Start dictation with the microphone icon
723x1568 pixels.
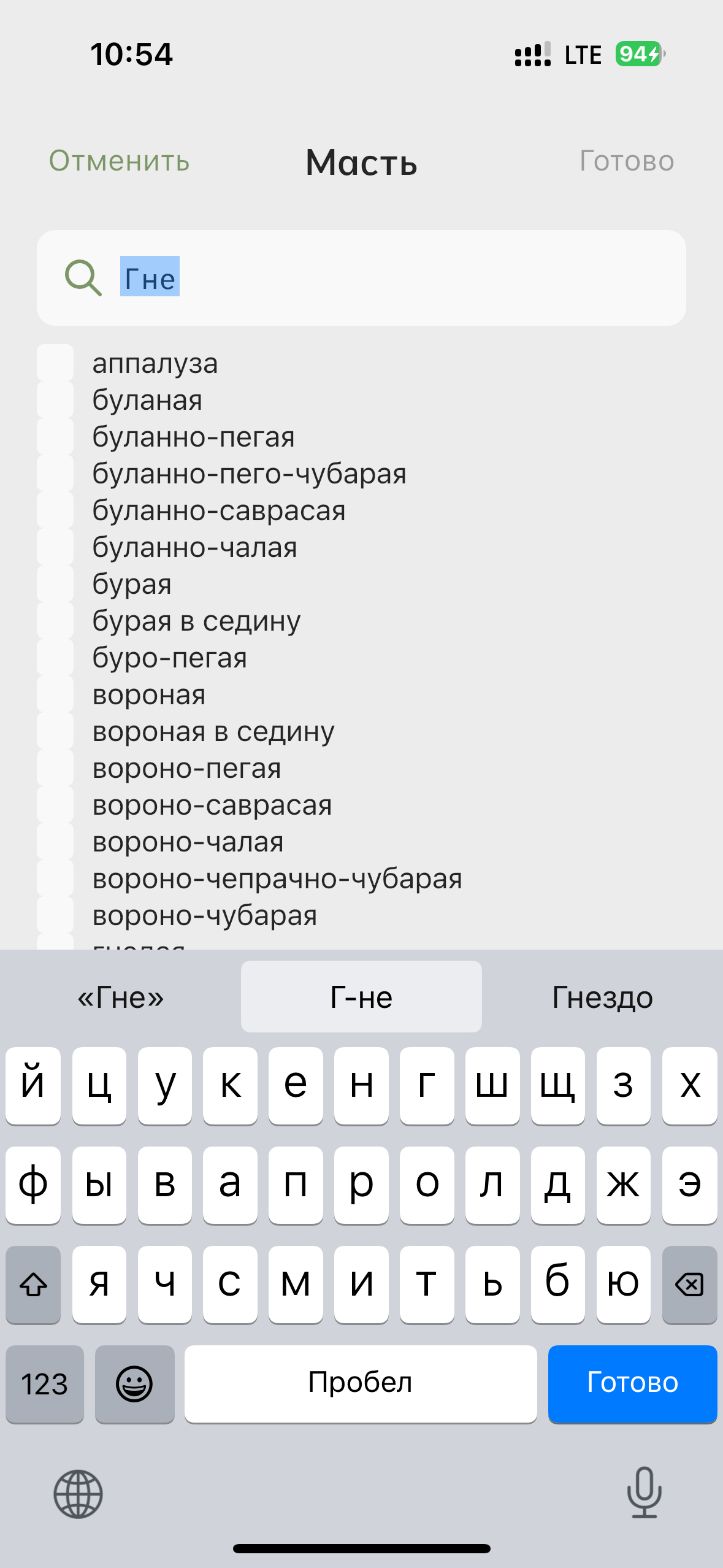[644, 1493]
